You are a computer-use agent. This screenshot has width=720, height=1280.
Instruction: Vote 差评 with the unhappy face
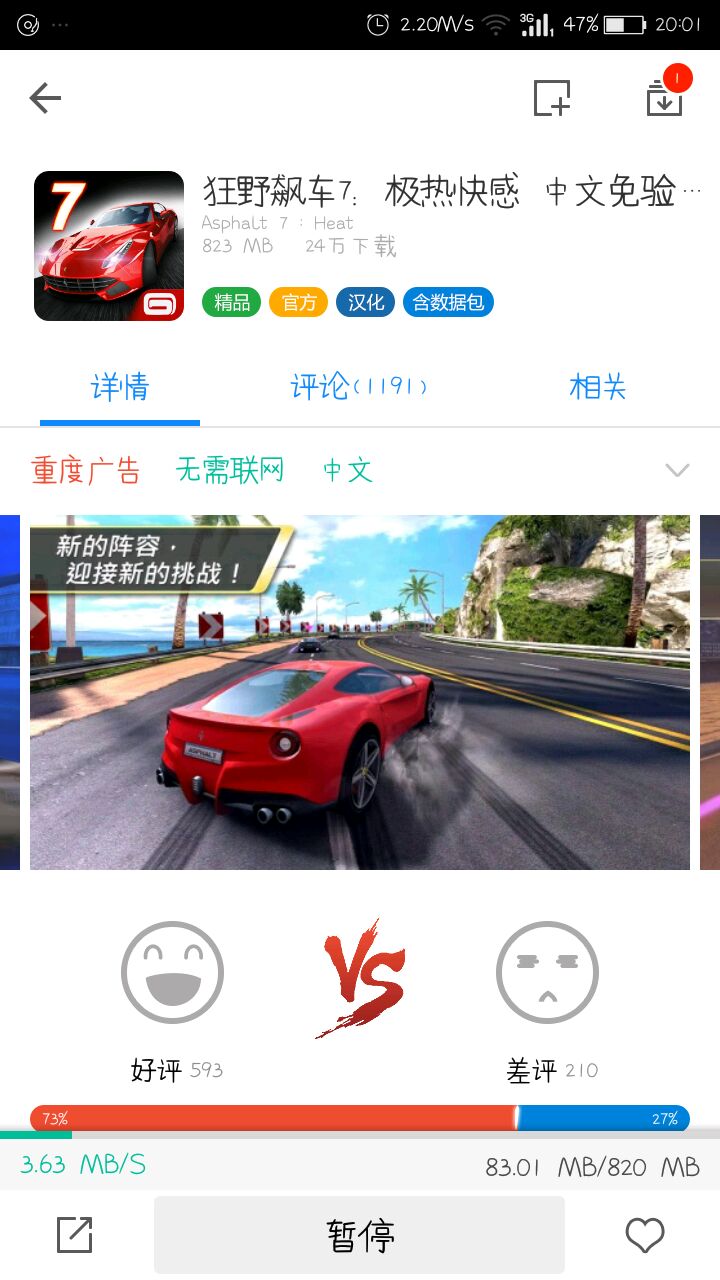tap(547, 972)
